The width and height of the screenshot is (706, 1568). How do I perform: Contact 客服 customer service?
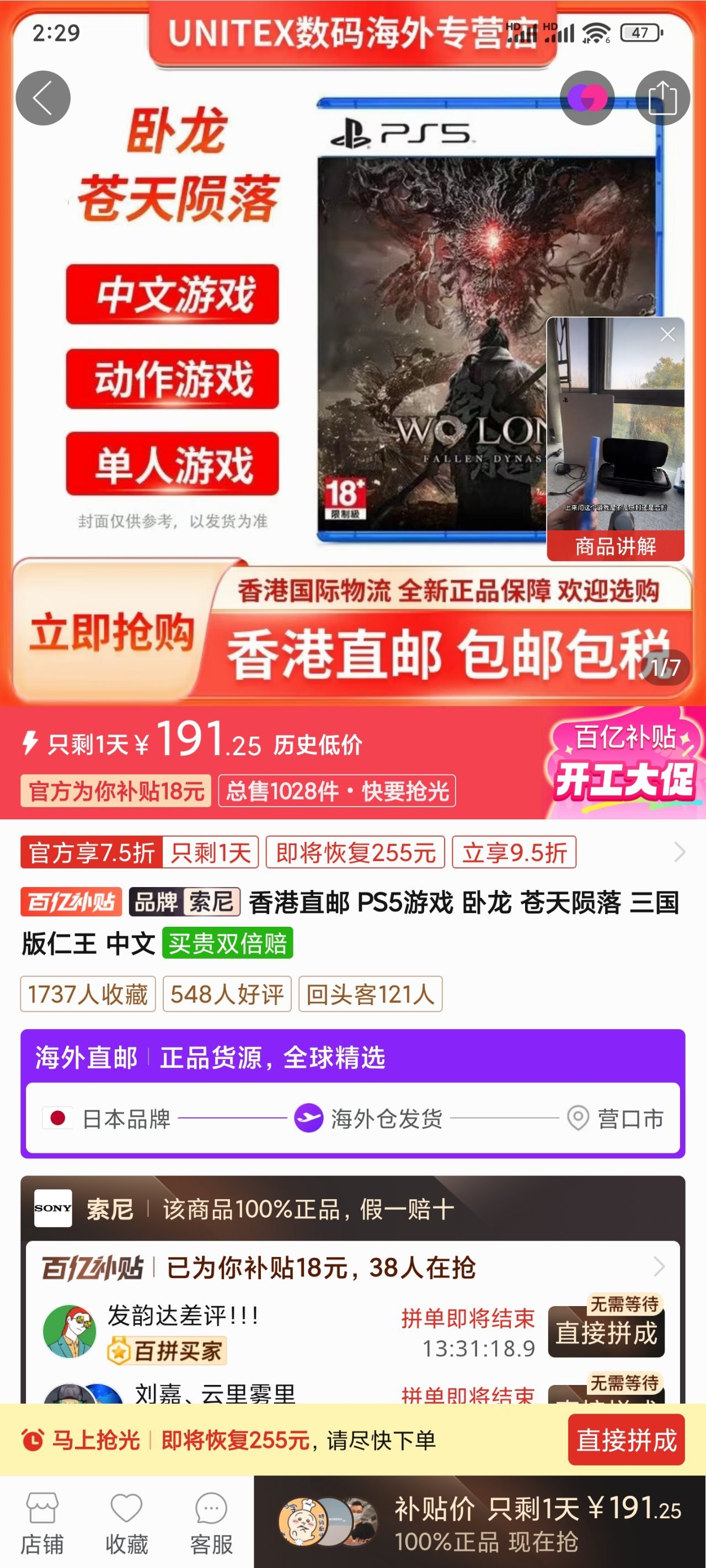(211, 1522)
